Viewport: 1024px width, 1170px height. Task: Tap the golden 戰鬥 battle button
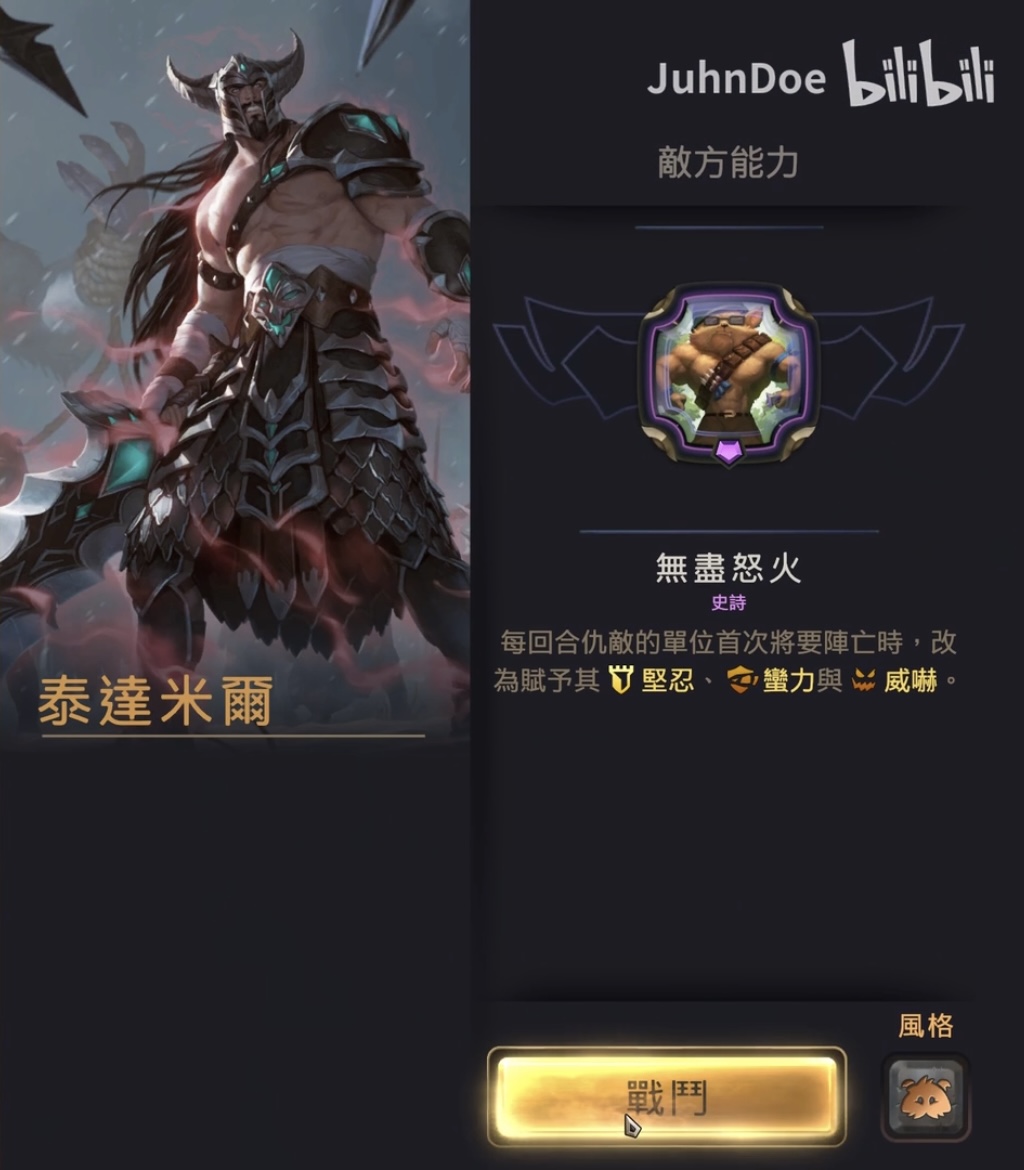click(666, 1097)
